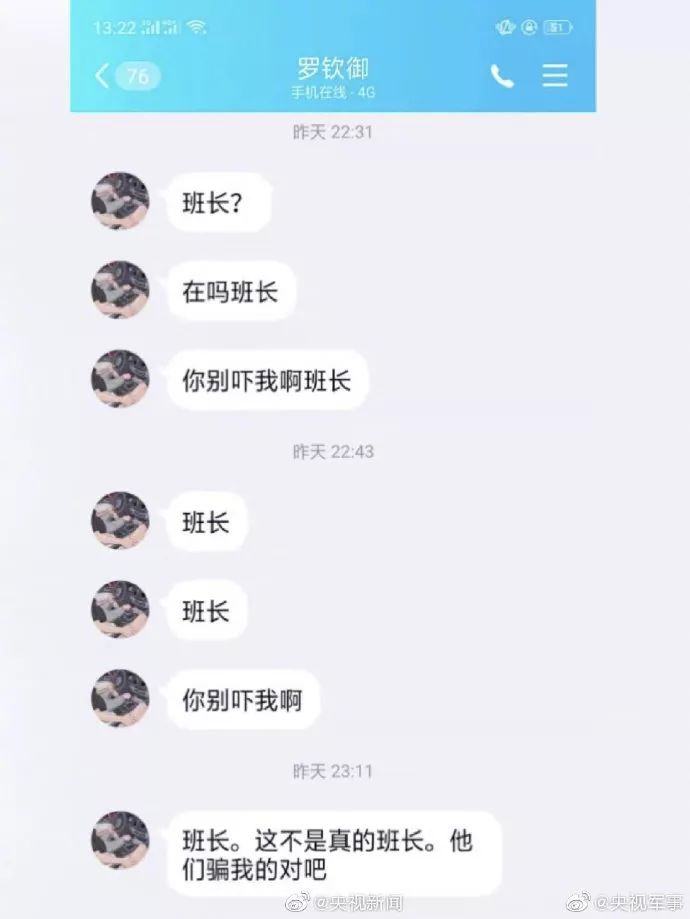690x919 pixels.
Task: Open sender's avatar next to 班长?
Action: [121, 201]
